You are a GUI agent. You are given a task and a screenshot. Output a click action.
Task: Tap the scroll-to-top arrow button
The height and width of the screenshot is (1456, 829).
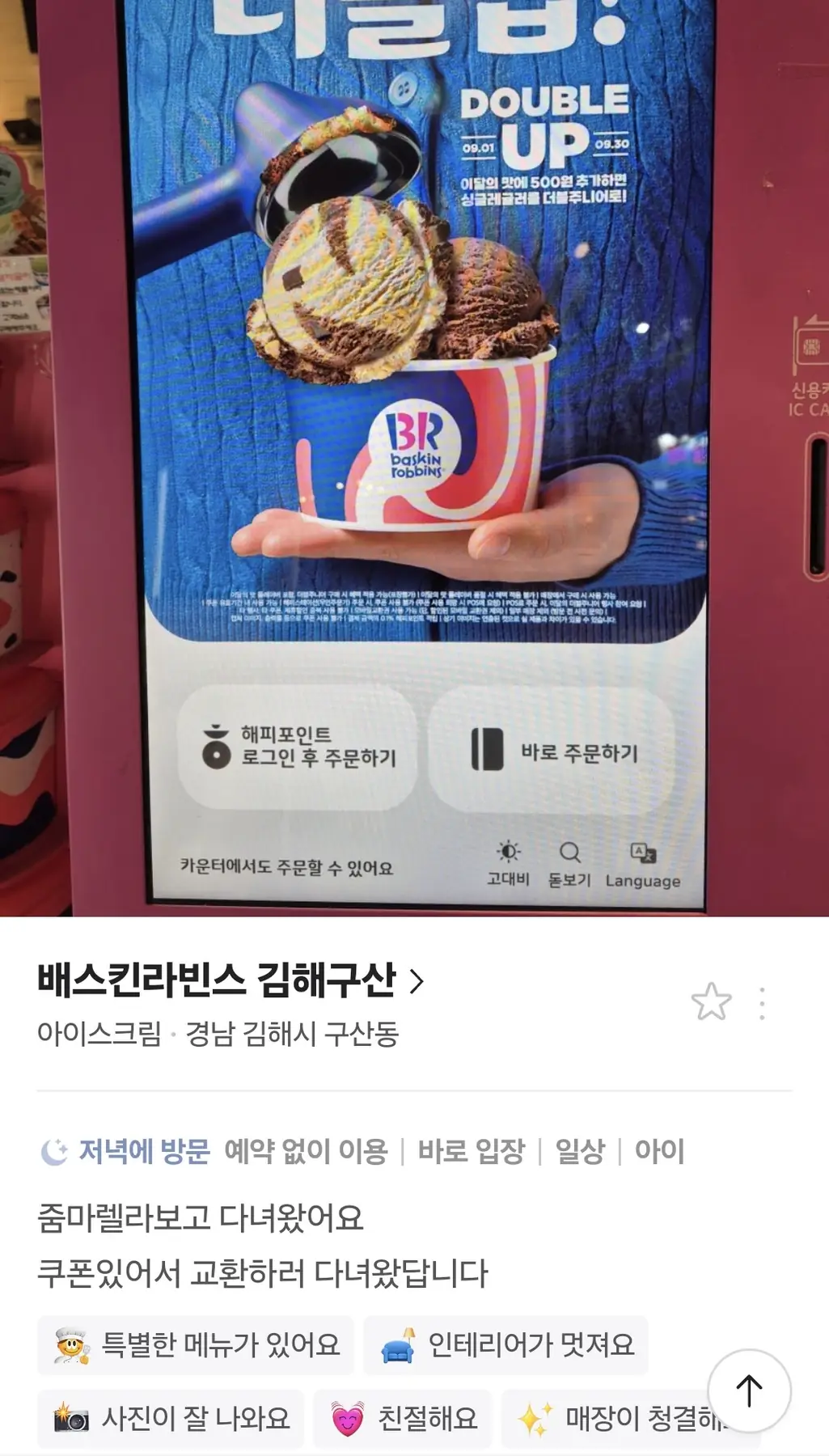(x=749, y=1390)
